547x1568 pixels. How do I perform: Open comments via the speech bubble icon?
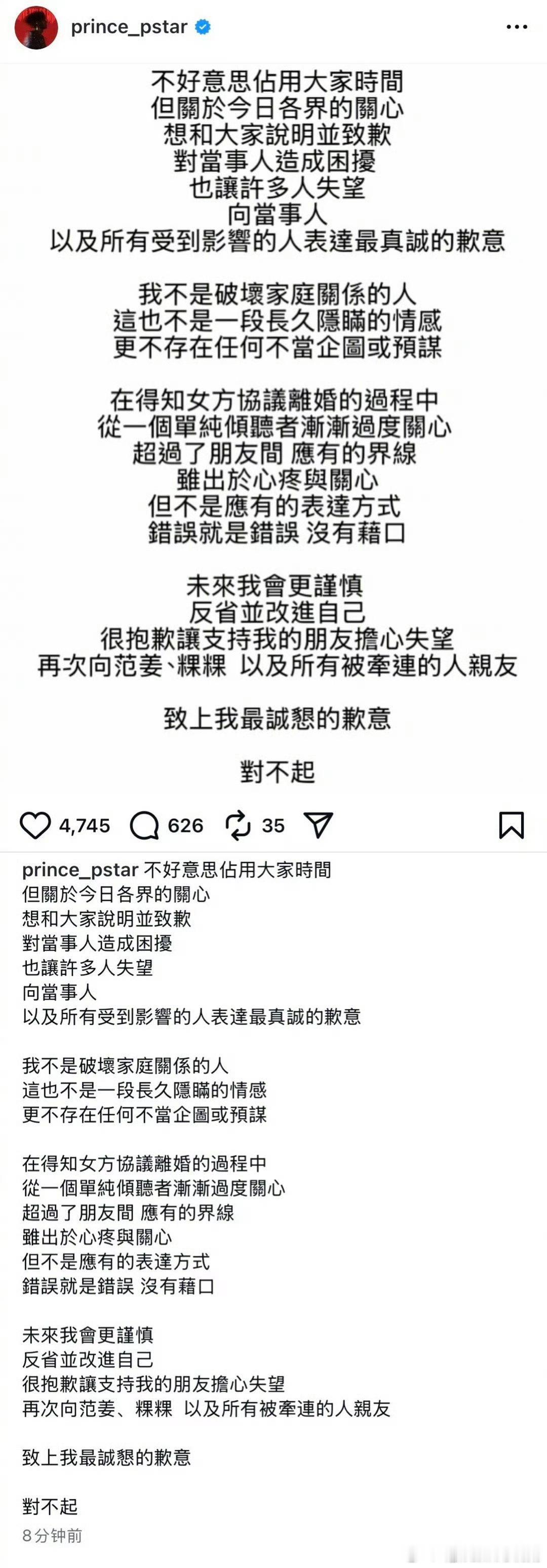(146, 826)
